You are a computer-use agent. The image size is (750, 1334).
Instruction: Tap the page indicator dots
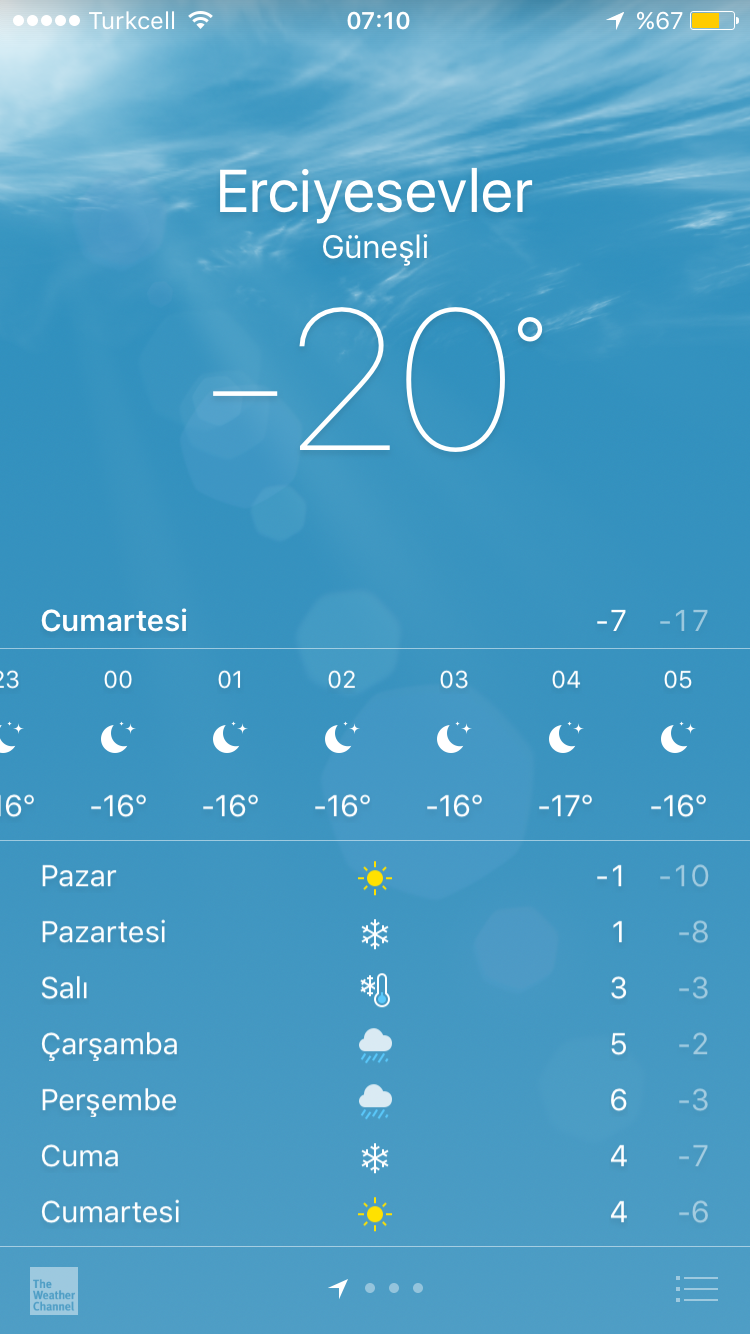[x=376, y=1288]
